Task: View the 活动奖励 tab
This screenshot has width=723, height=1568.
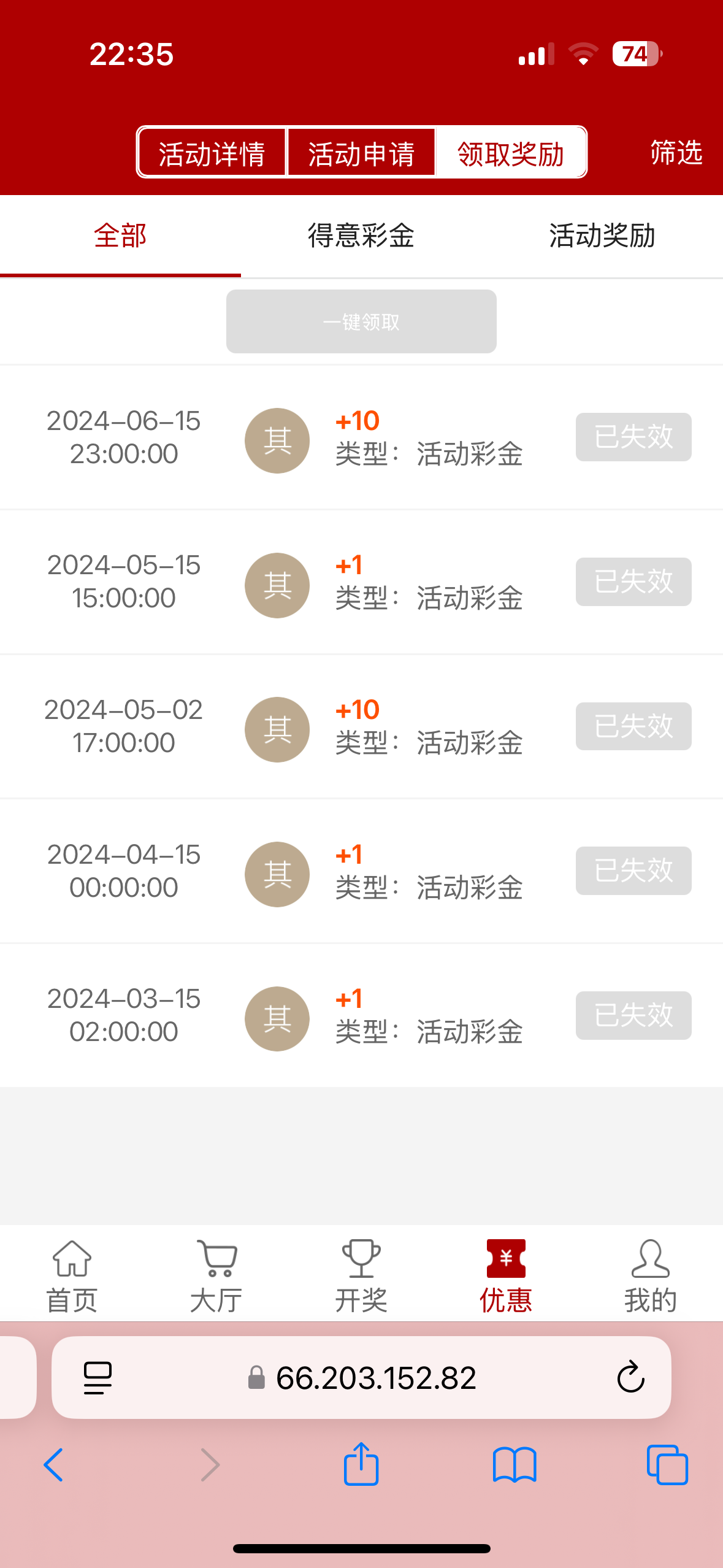Action: pos(602,236)
